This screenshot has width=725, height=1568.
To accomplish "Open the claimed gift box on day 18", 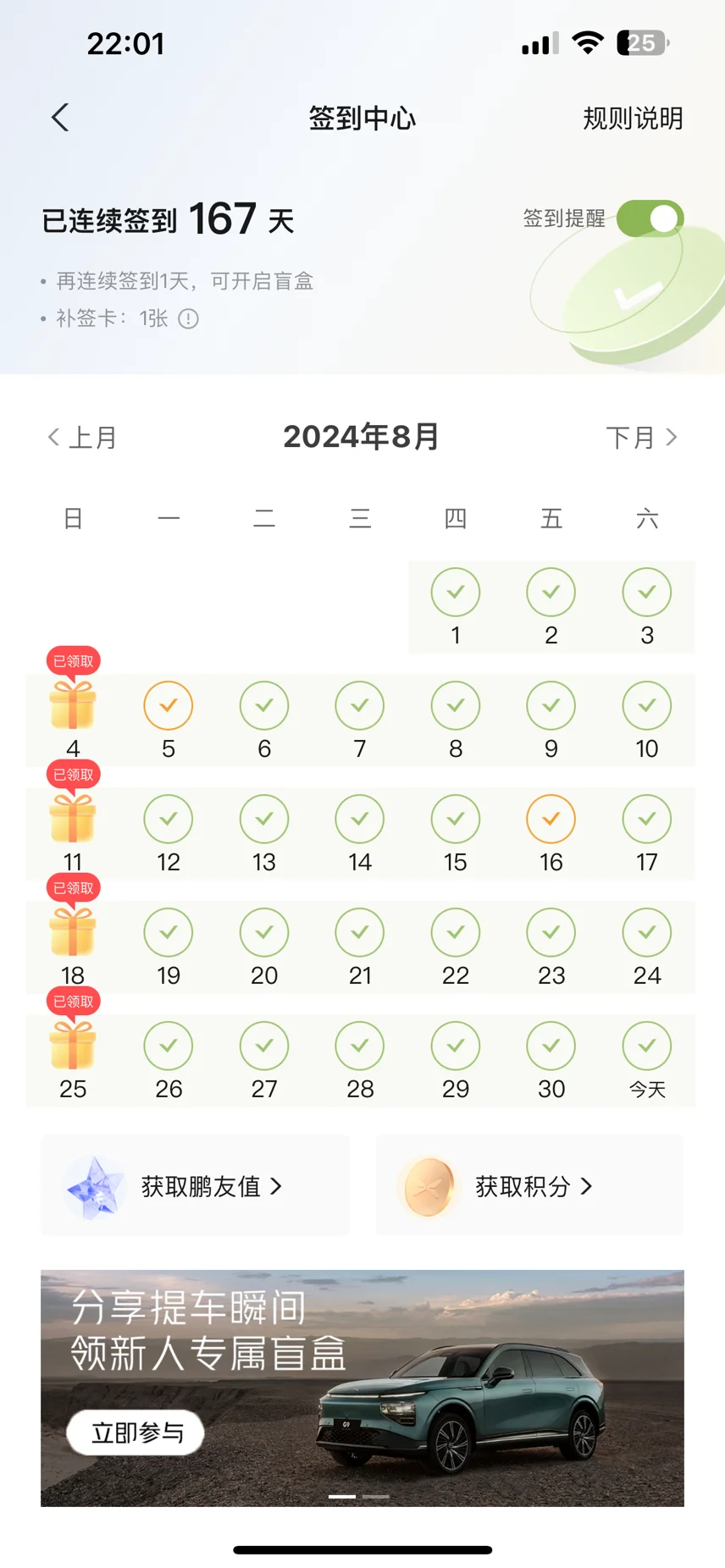I will tap(73, 932).
